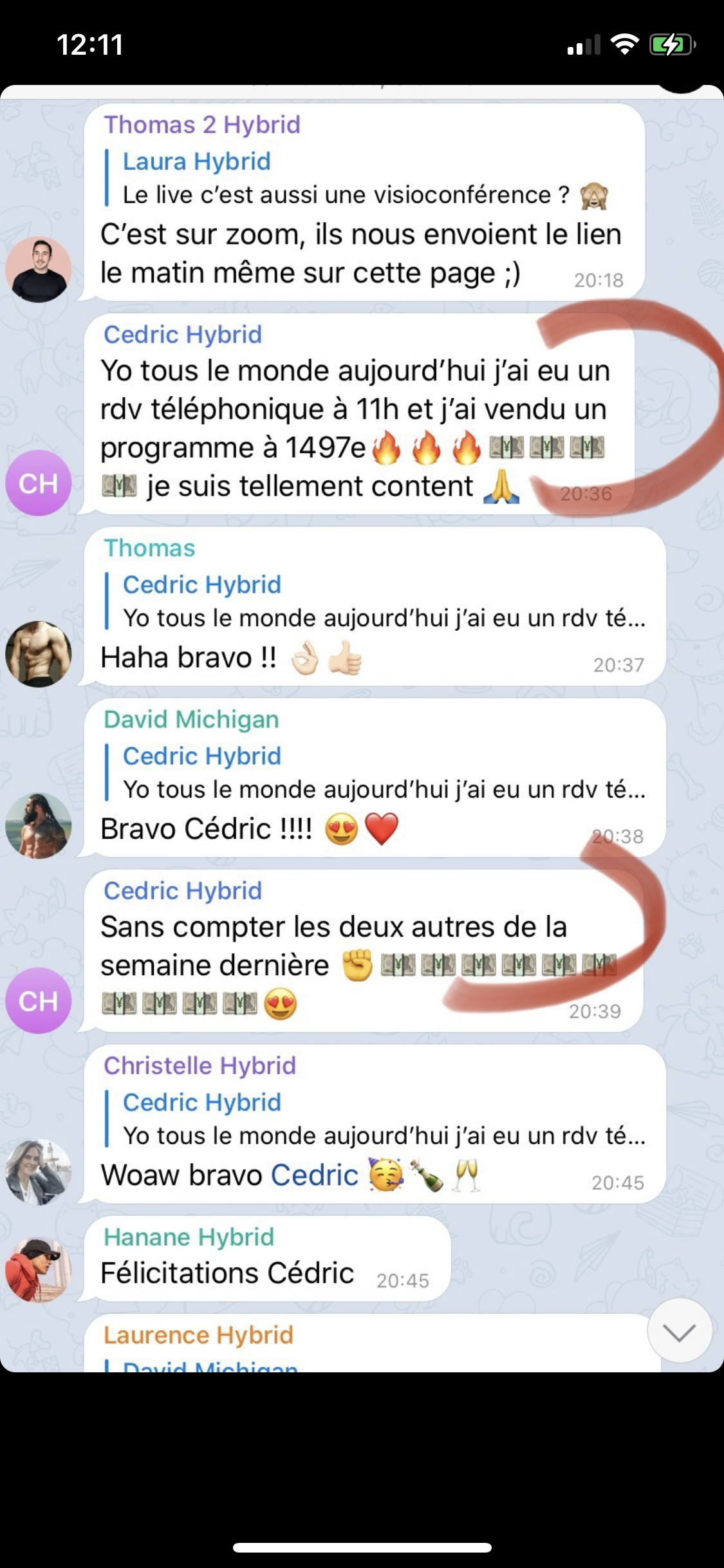Open Thomas's profile picture
The width and height of the screenshot is (724, 1568).
[x=39, y=654]
